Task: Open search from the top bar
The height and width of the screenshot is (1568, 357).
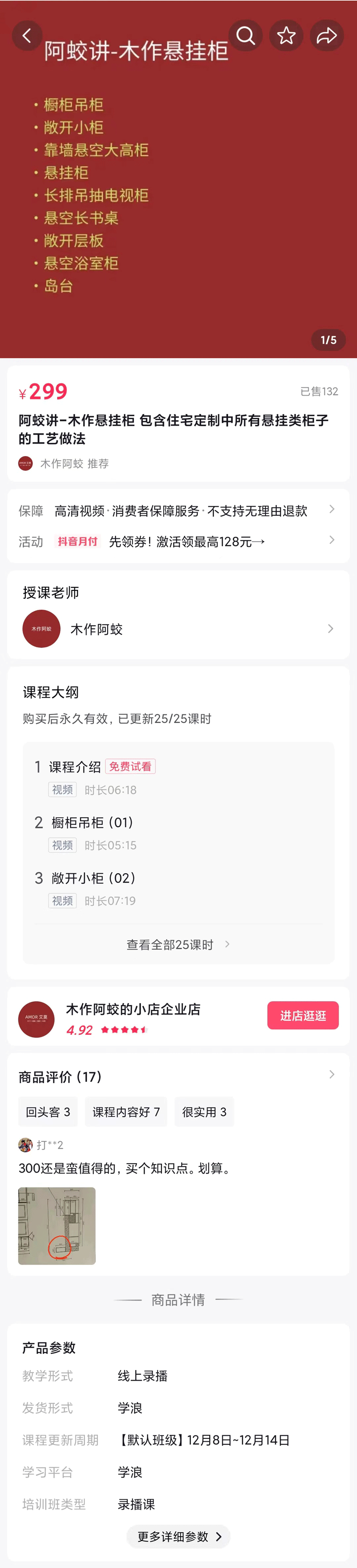Action: click(245, 36)
